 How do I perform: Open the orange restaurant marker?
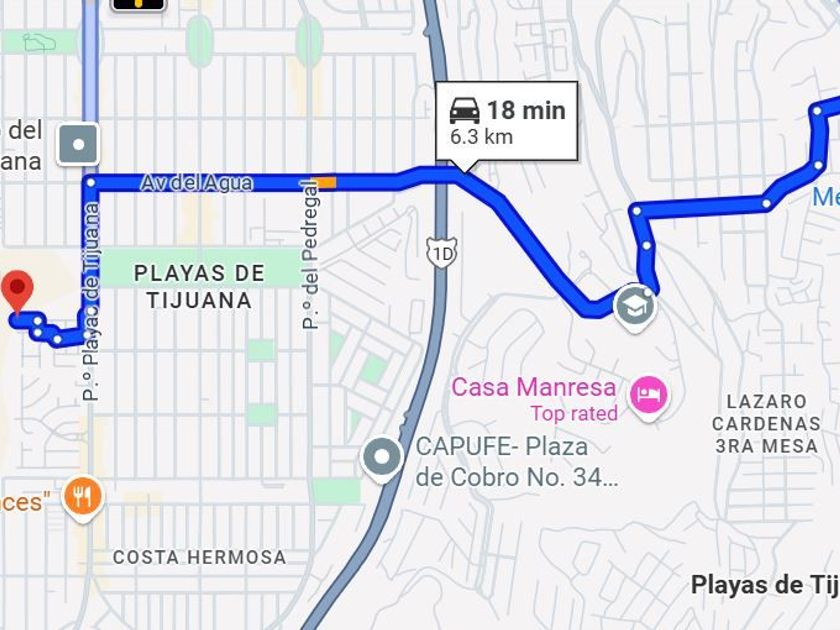tap(82, 498)
